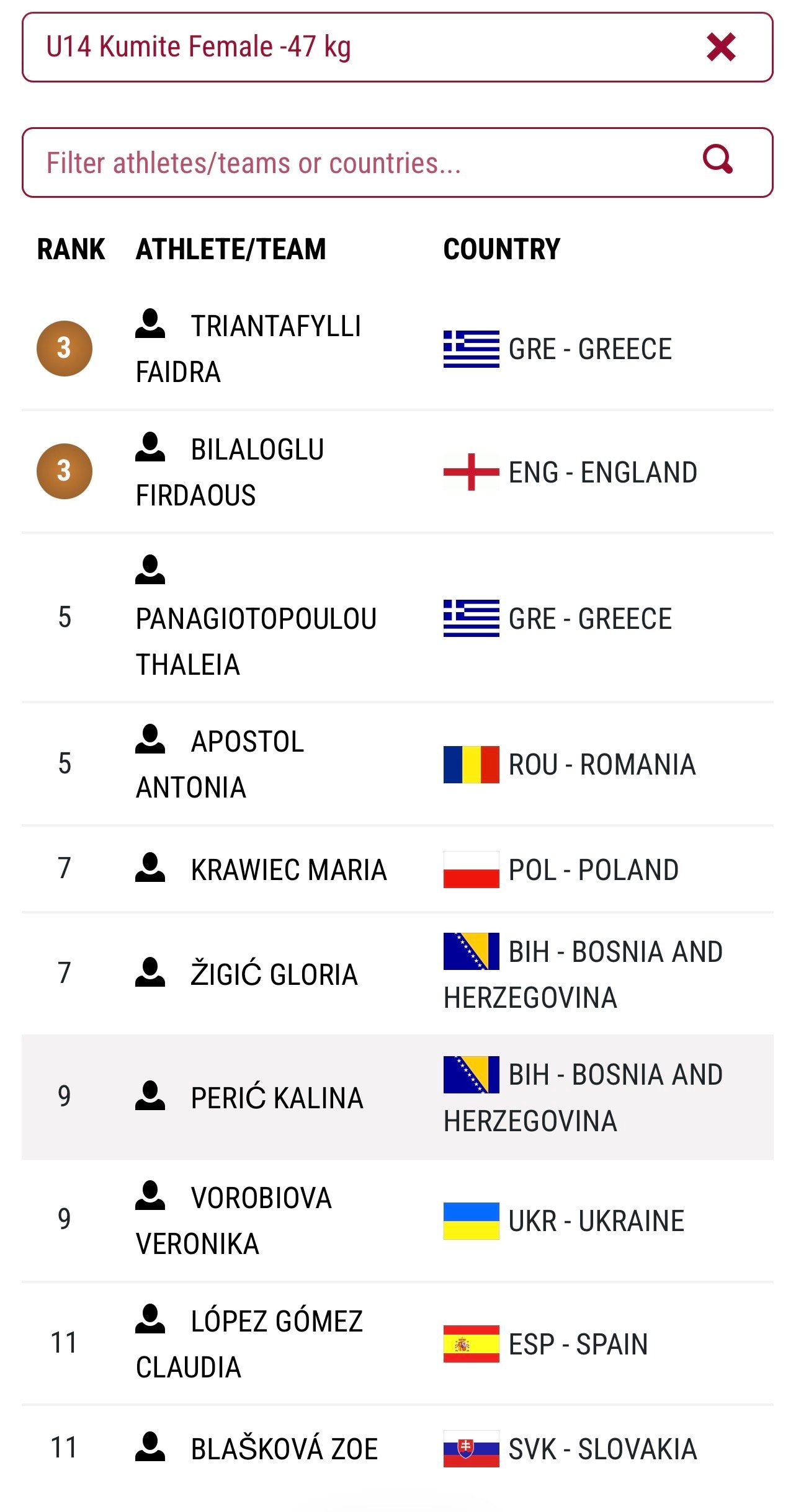Viewport: 796px width, 1512px height.
Task: View Vorobiova Veronika from Ukraine
Action: click(234, 1220)
